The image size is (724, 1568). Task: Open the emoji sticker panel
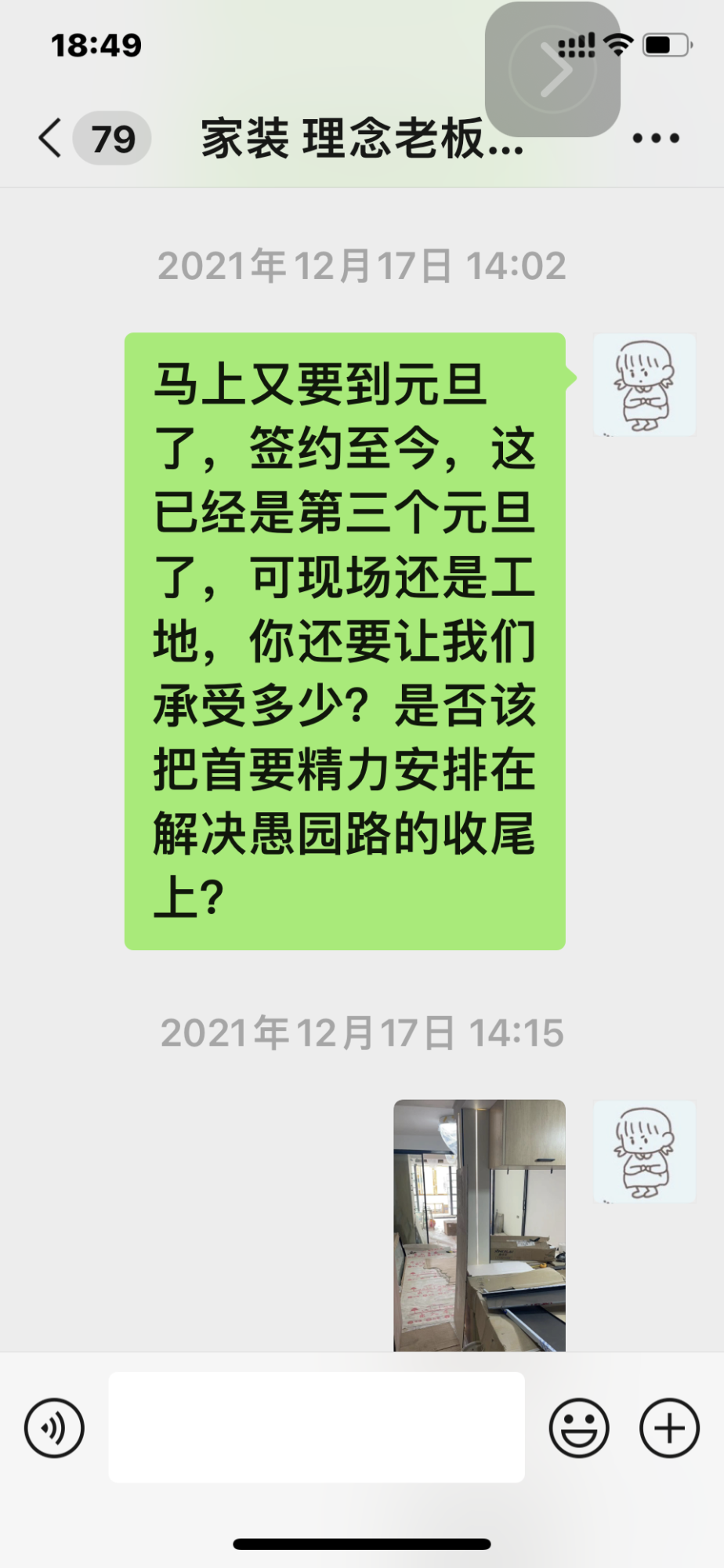pos(579,1428)
